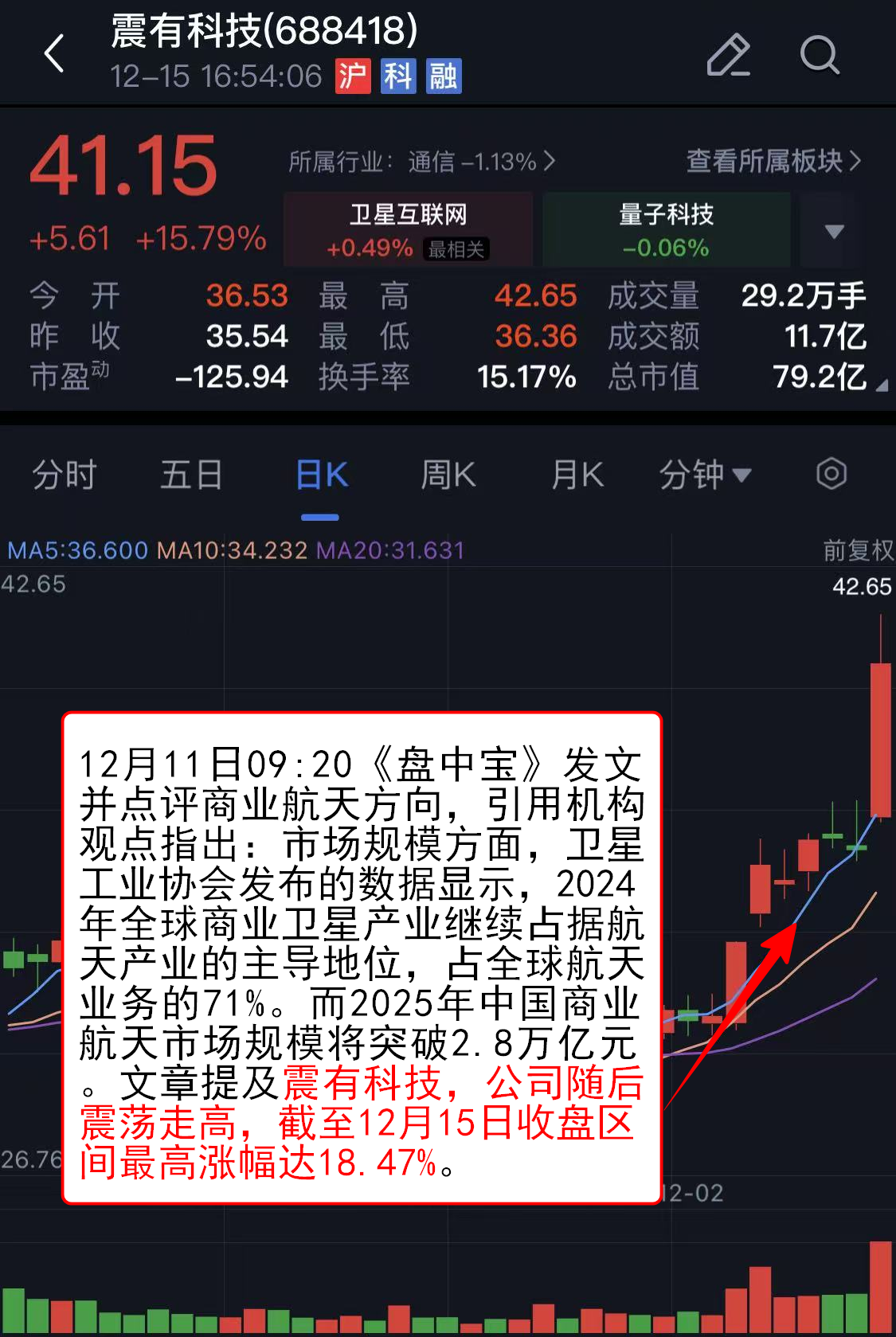Expand more related concepts dropdown arrow
Screen dimensions: 896x1337
[x=833, y=231]
